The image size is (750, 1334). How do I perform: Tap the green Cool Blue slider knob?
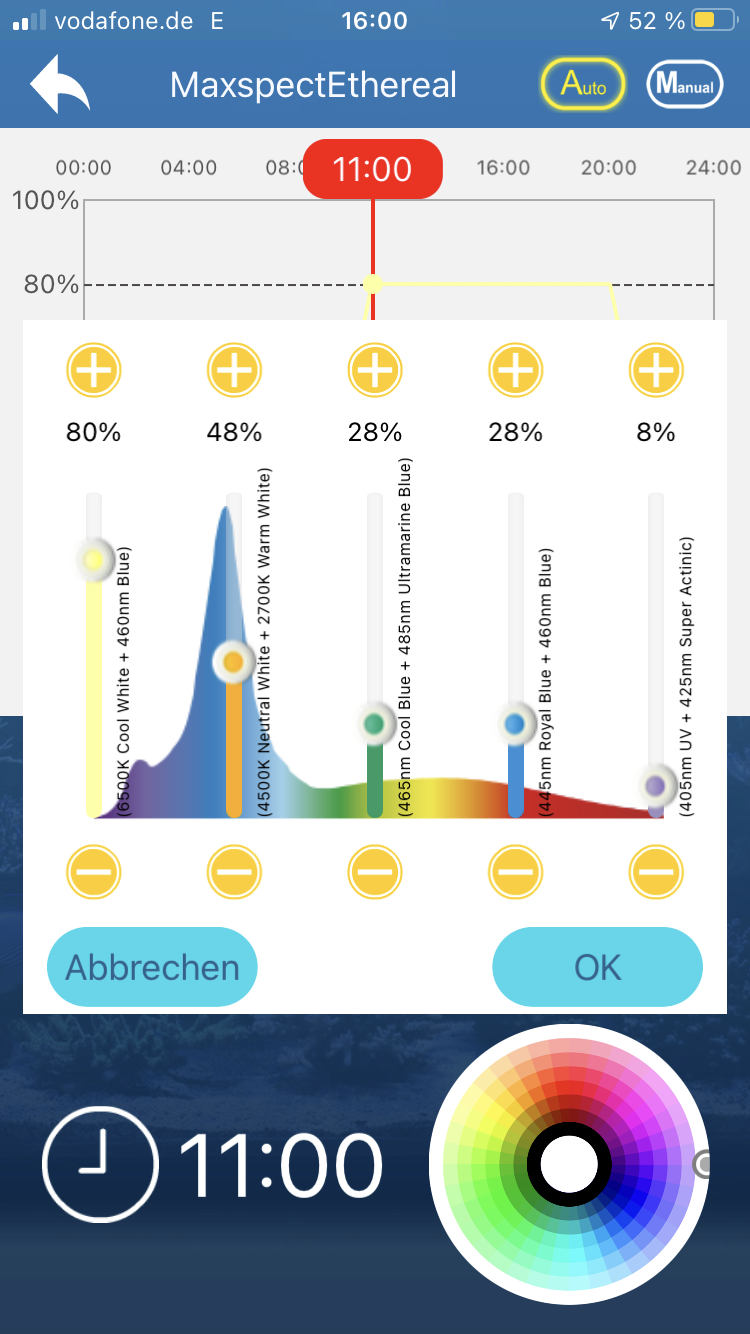(x=375, y=723)
